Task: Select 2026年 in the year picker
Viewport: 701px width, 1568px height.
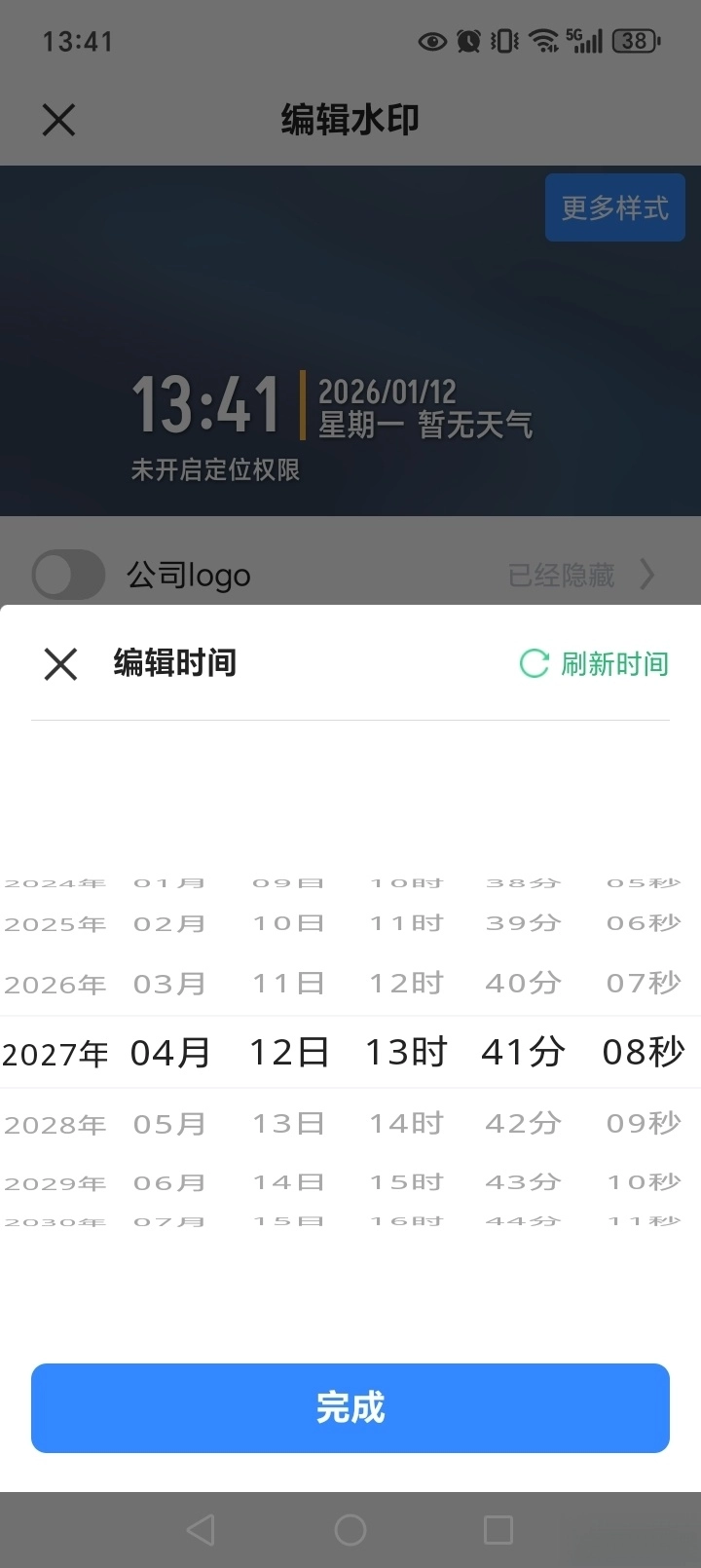Action: point(55,985)
